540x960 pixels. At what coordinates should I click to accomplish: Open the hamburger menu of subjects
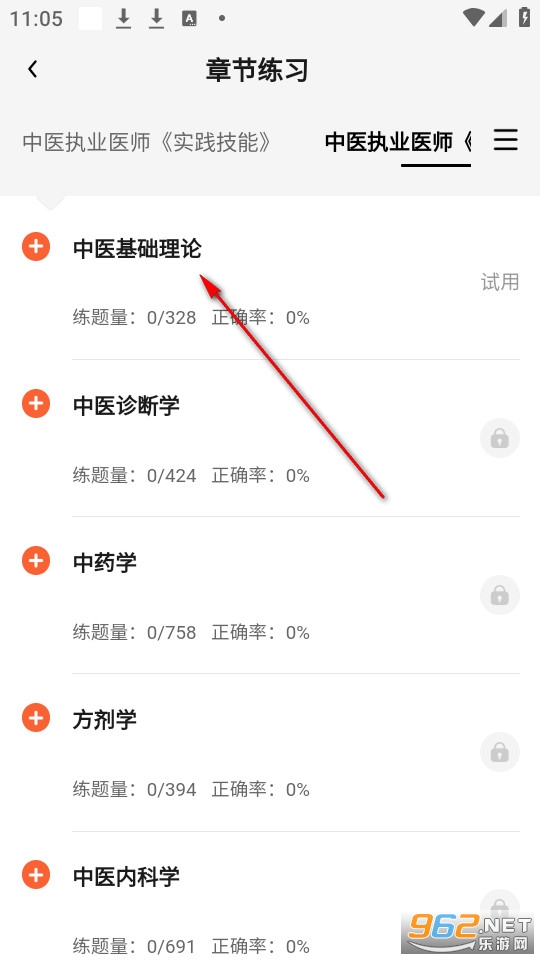(x=506, y=140)
